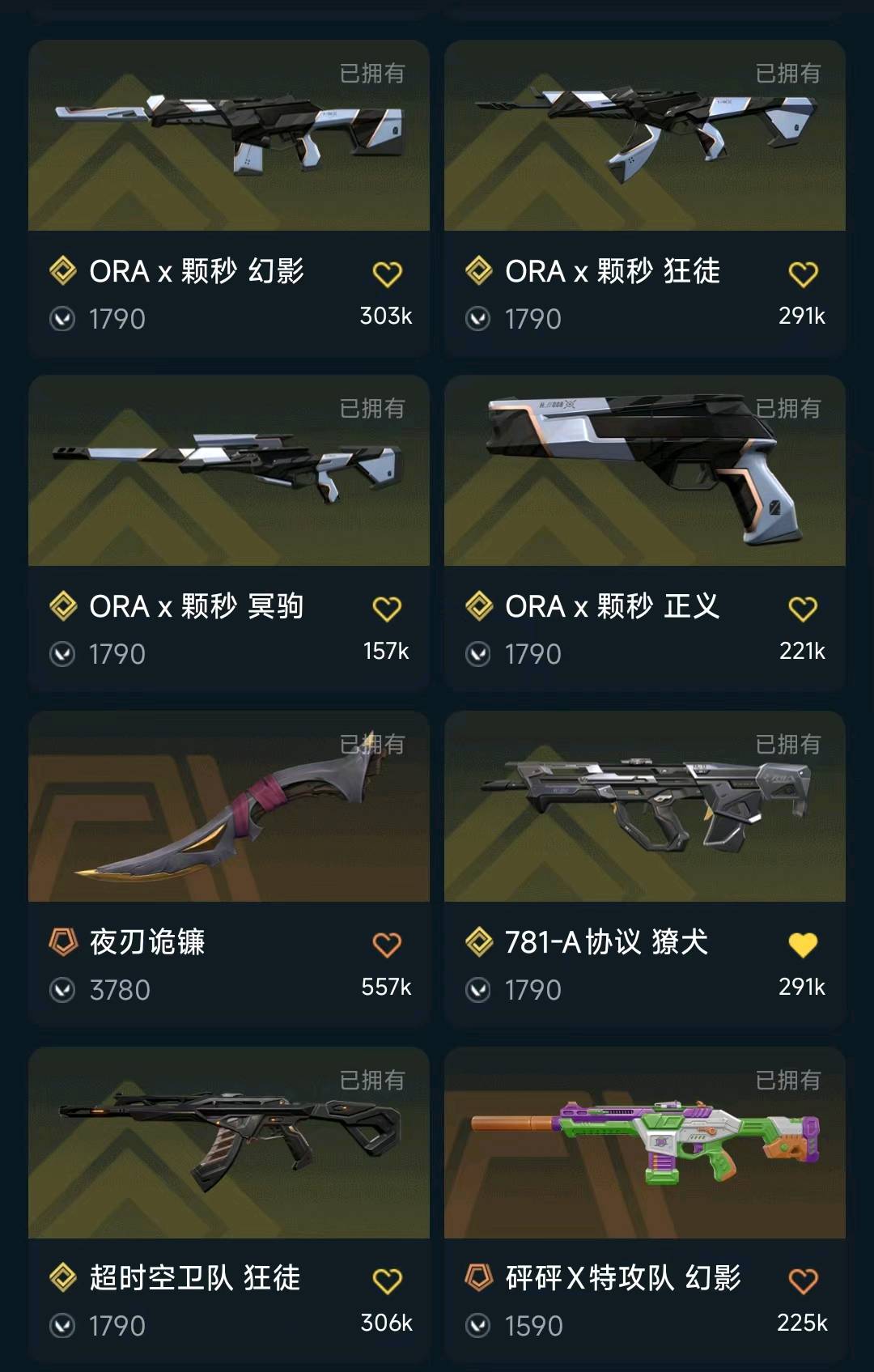This screenshot has height=1372, width=874.
Task: Favorite the 夜刃诡镰 skin
Action: 387,945
